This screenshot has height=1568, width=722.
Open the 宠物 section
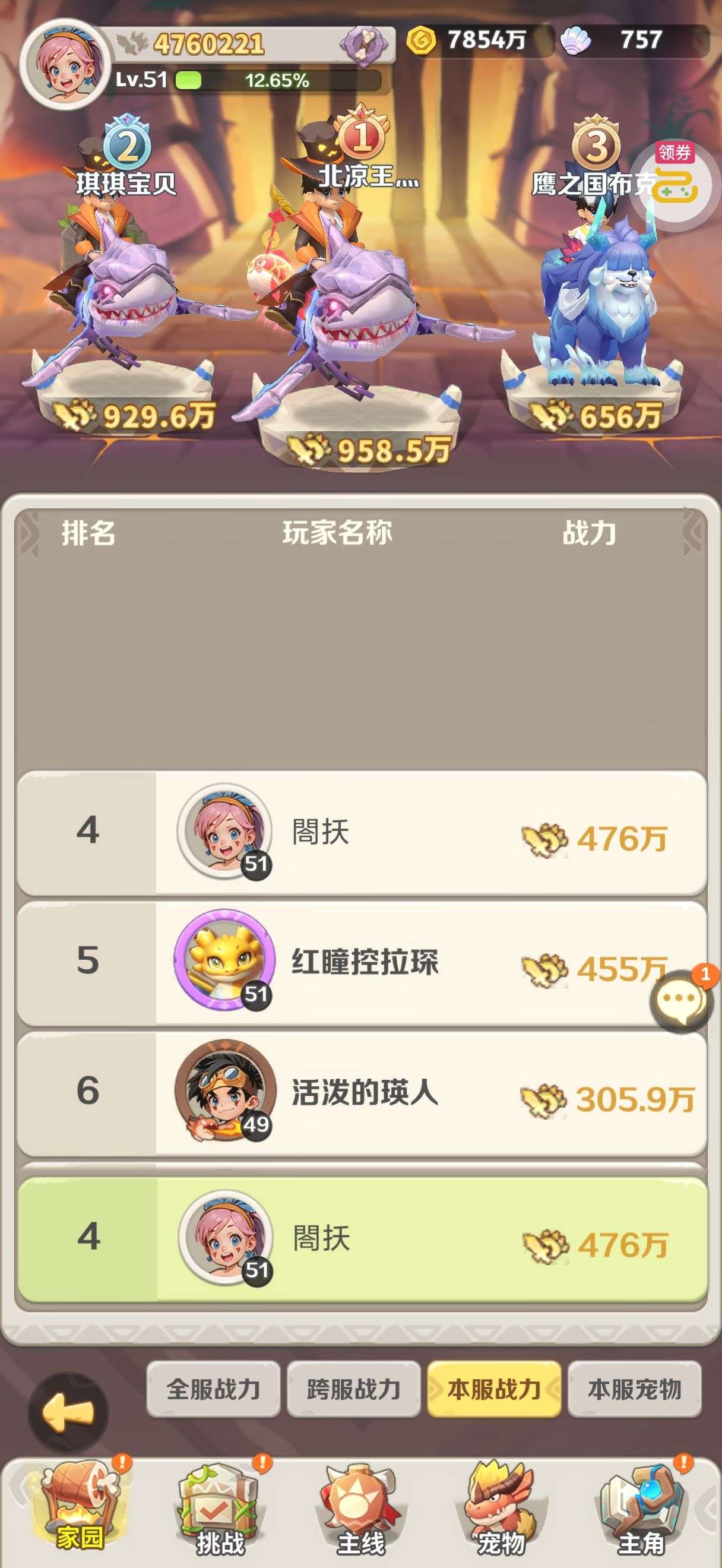tap(501, 1510)
